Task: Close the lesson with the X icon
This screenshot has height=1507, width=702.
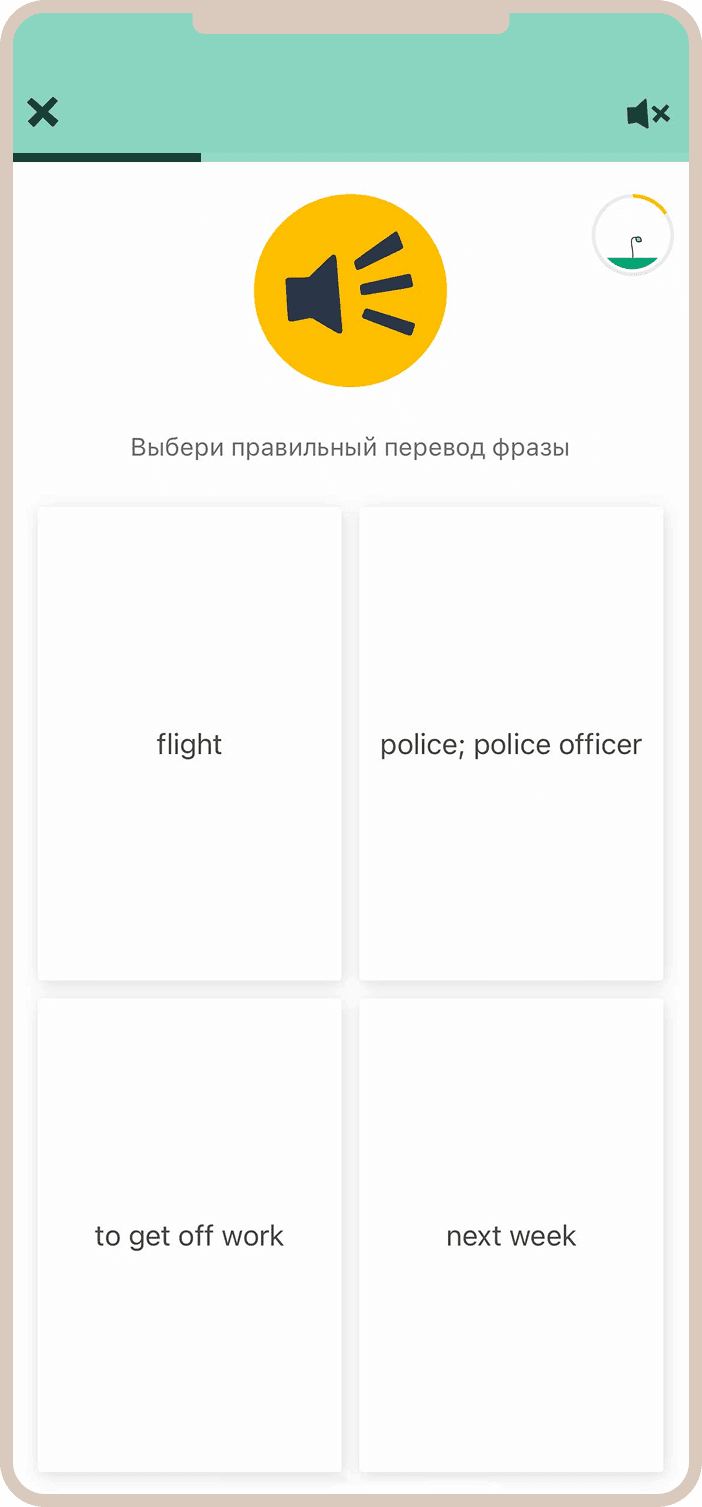Action: click(43, 113)
